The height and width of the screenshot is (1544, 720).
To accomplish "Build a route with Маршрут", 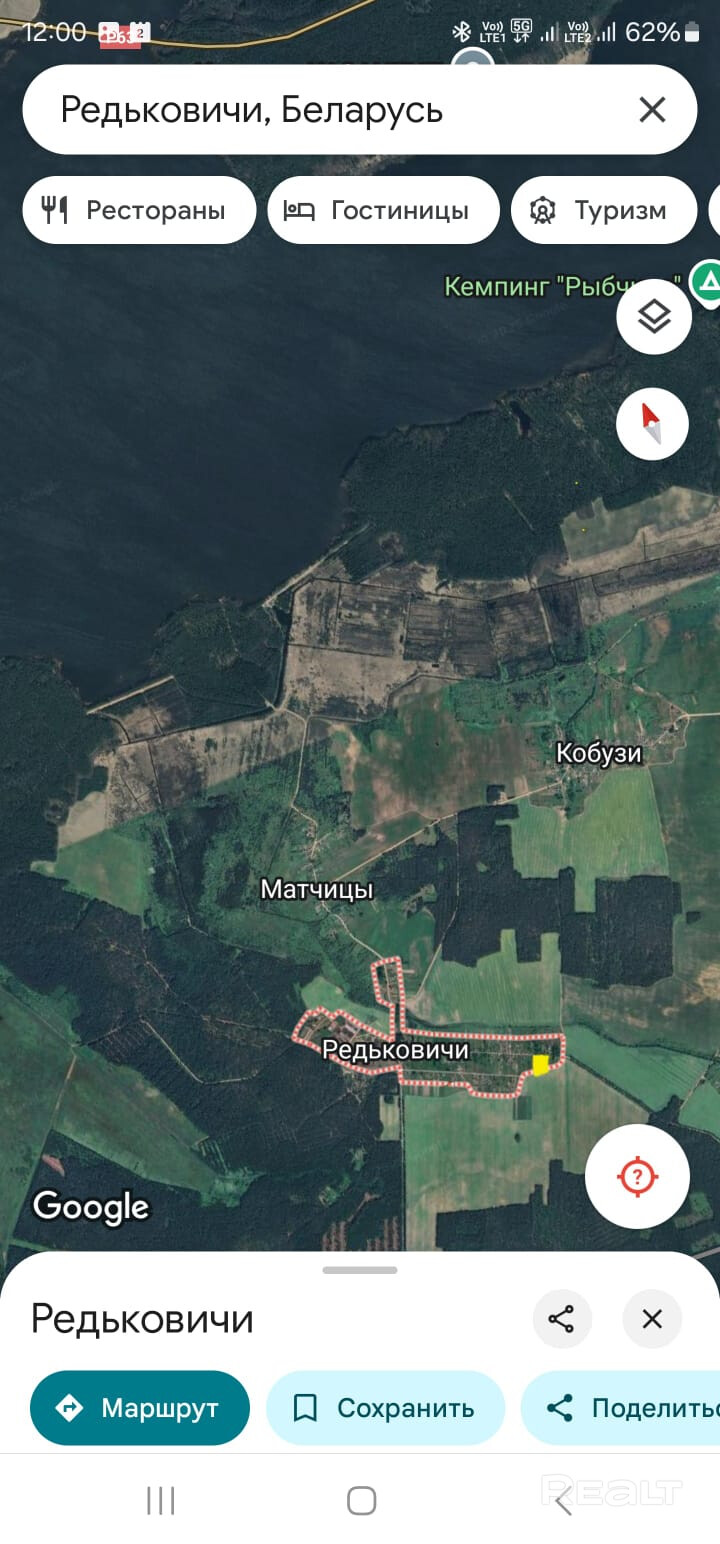I will click(140, 1408).
